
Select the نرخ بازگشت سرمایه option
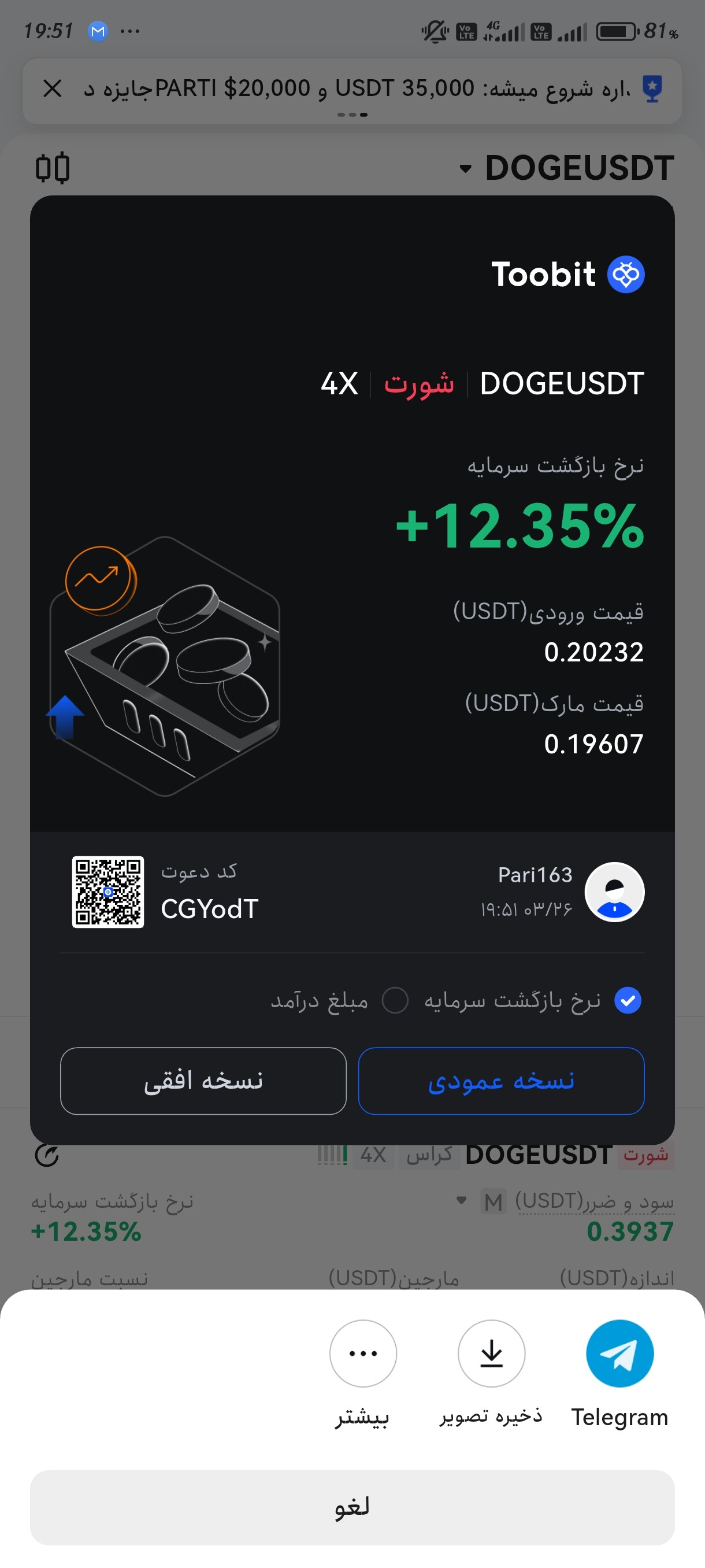[x=627, y=1000]
